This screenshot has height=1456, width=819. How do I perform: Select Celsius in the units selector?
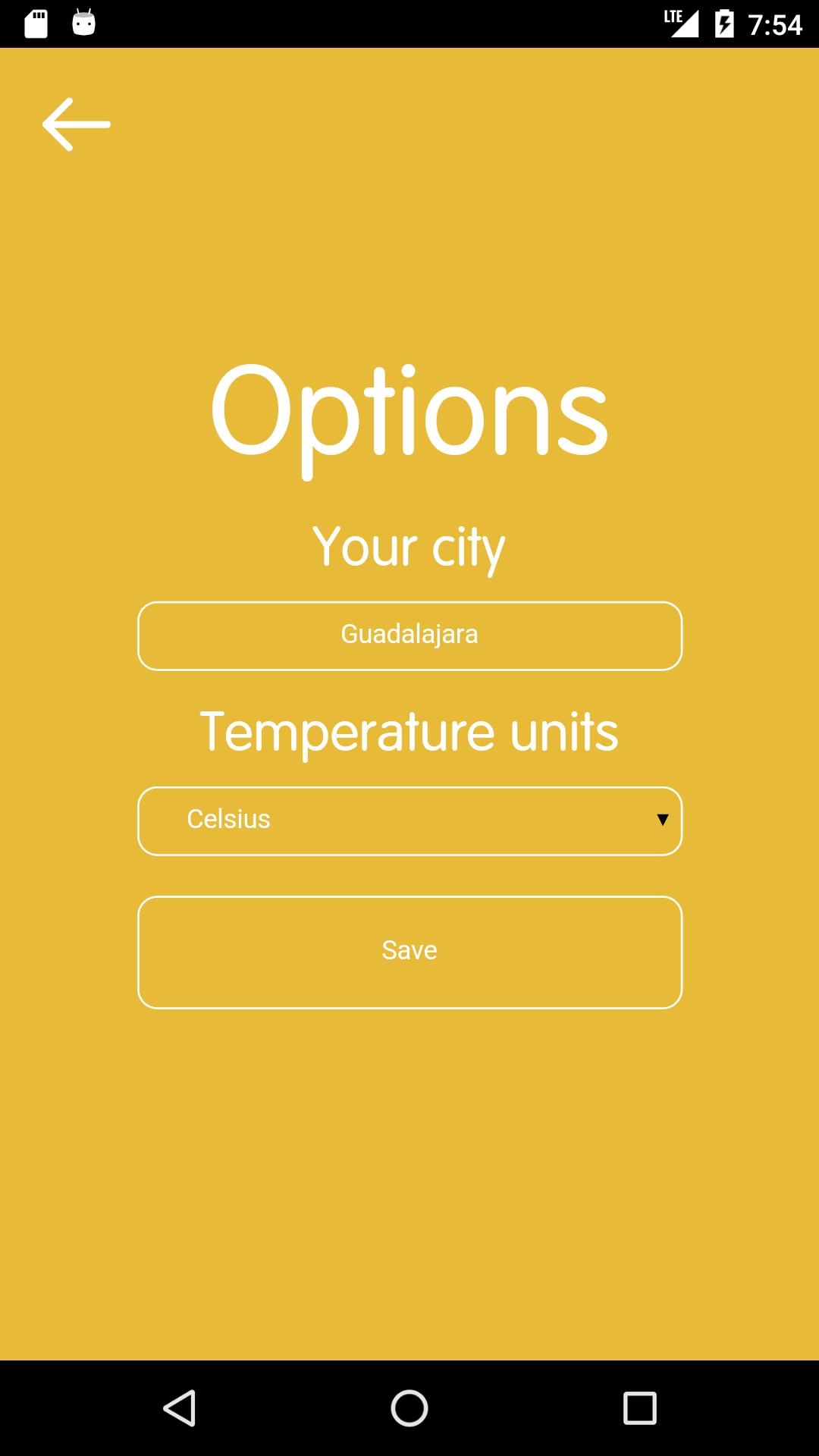[x=228, y=820]
